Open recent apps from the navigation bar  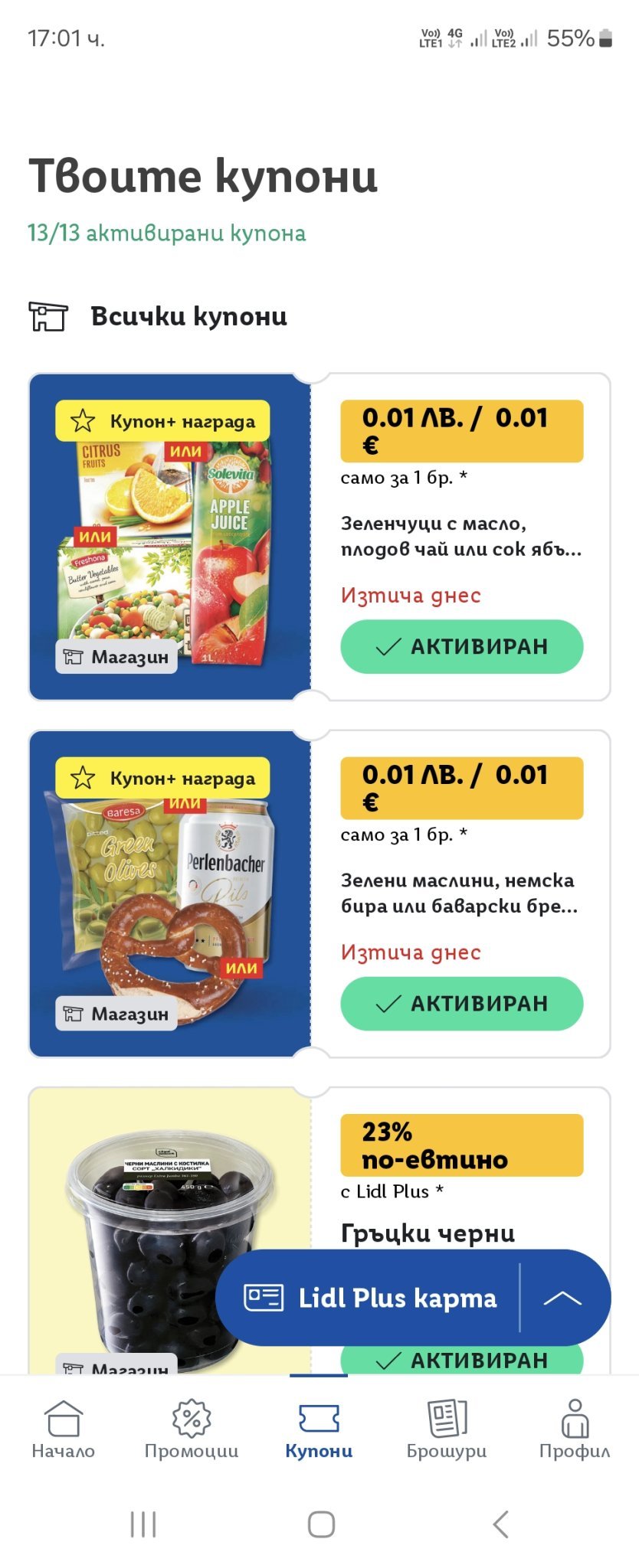[x=143, y=1524]
